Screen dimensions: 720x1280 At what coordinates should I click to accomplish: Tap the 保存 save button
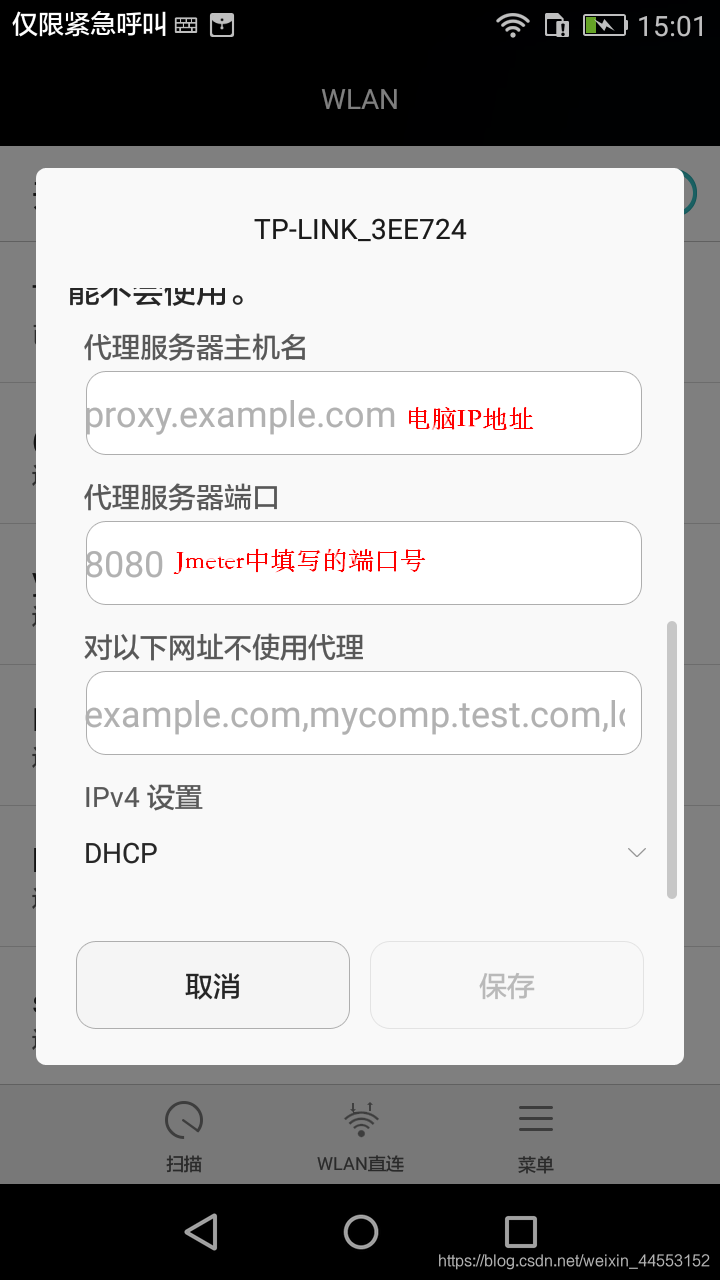pos(507,985)
